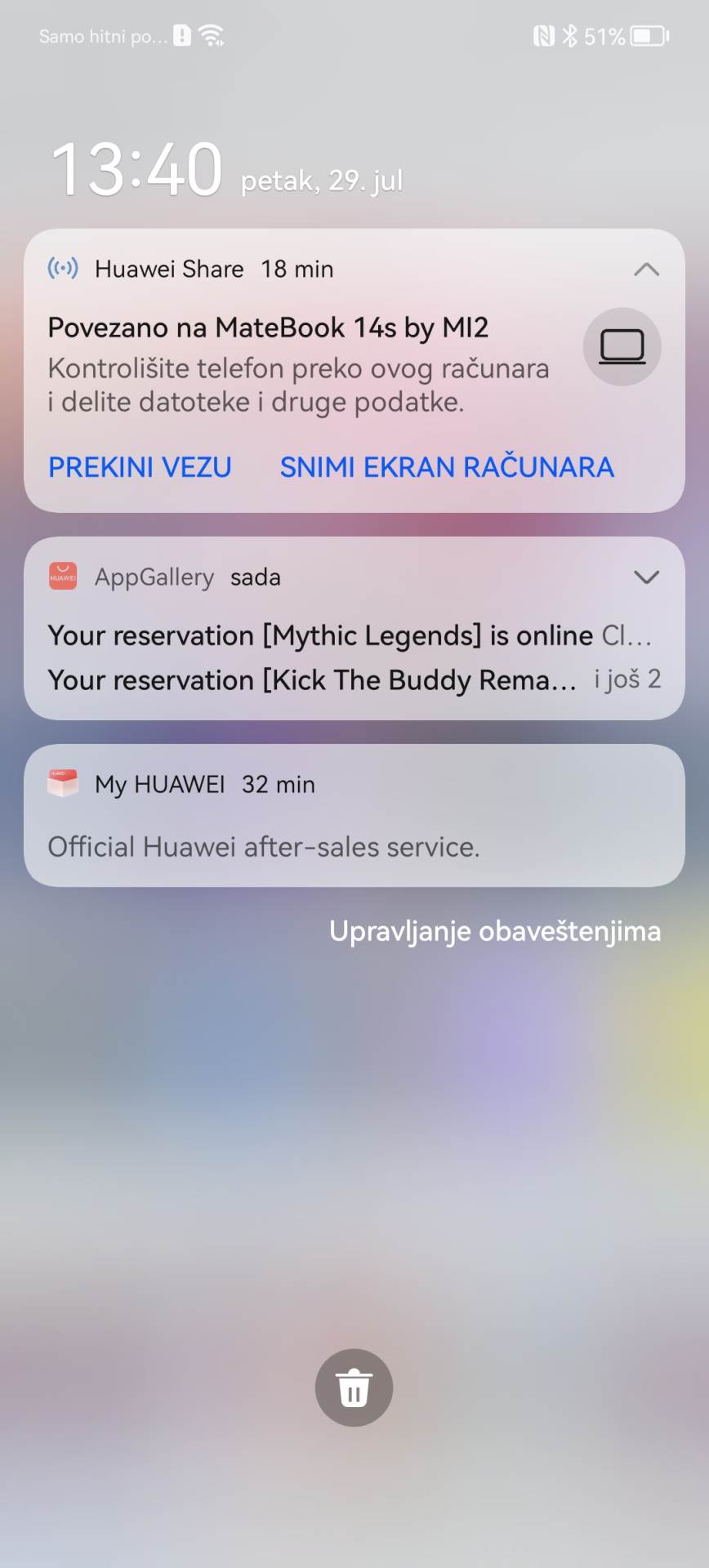709x1568 pixels.
Task: Tap the trash icon to clear notifications
Action: (x=354, y=1388)
